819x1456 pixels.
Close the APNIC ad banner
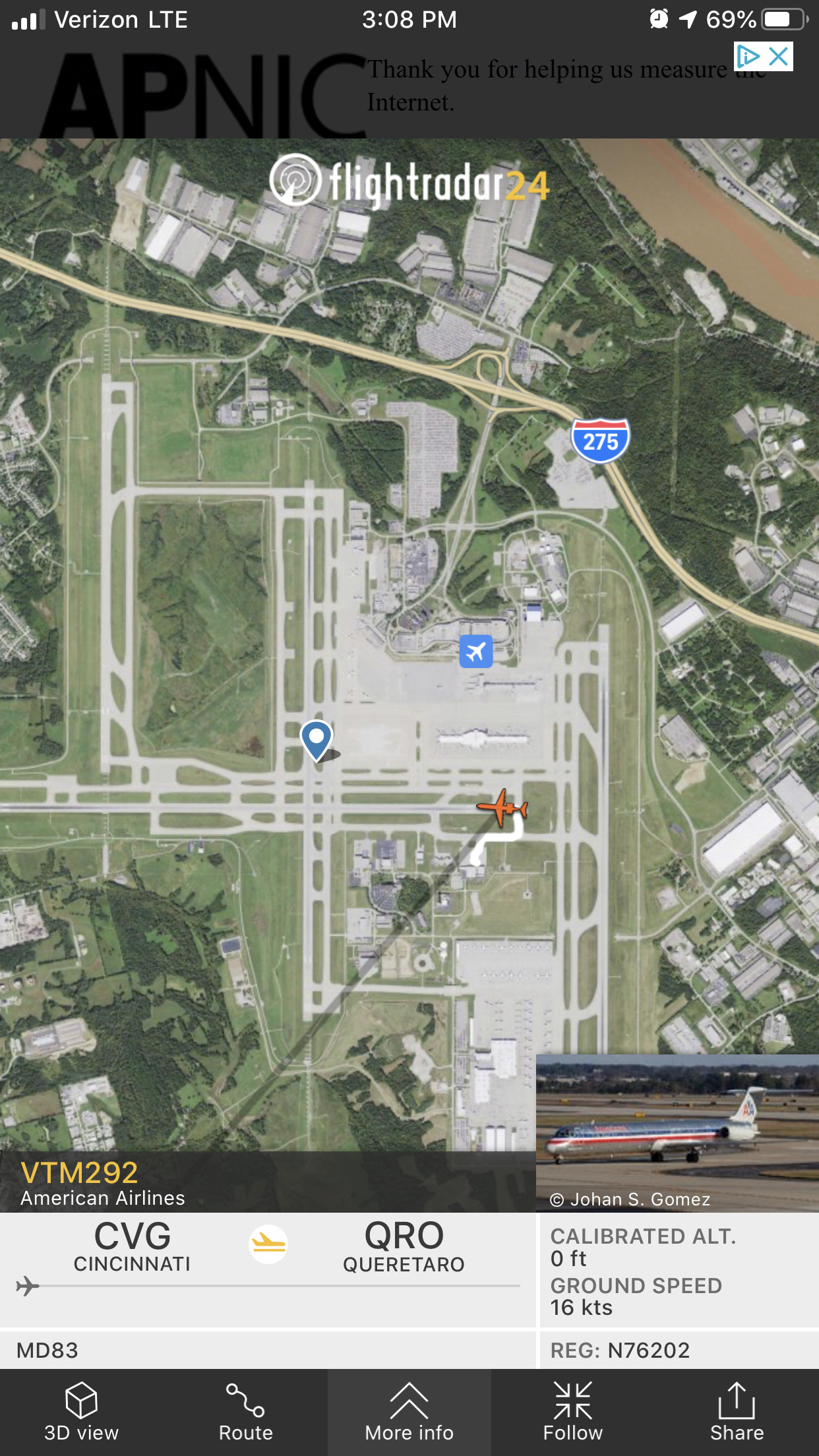[779, 57]
